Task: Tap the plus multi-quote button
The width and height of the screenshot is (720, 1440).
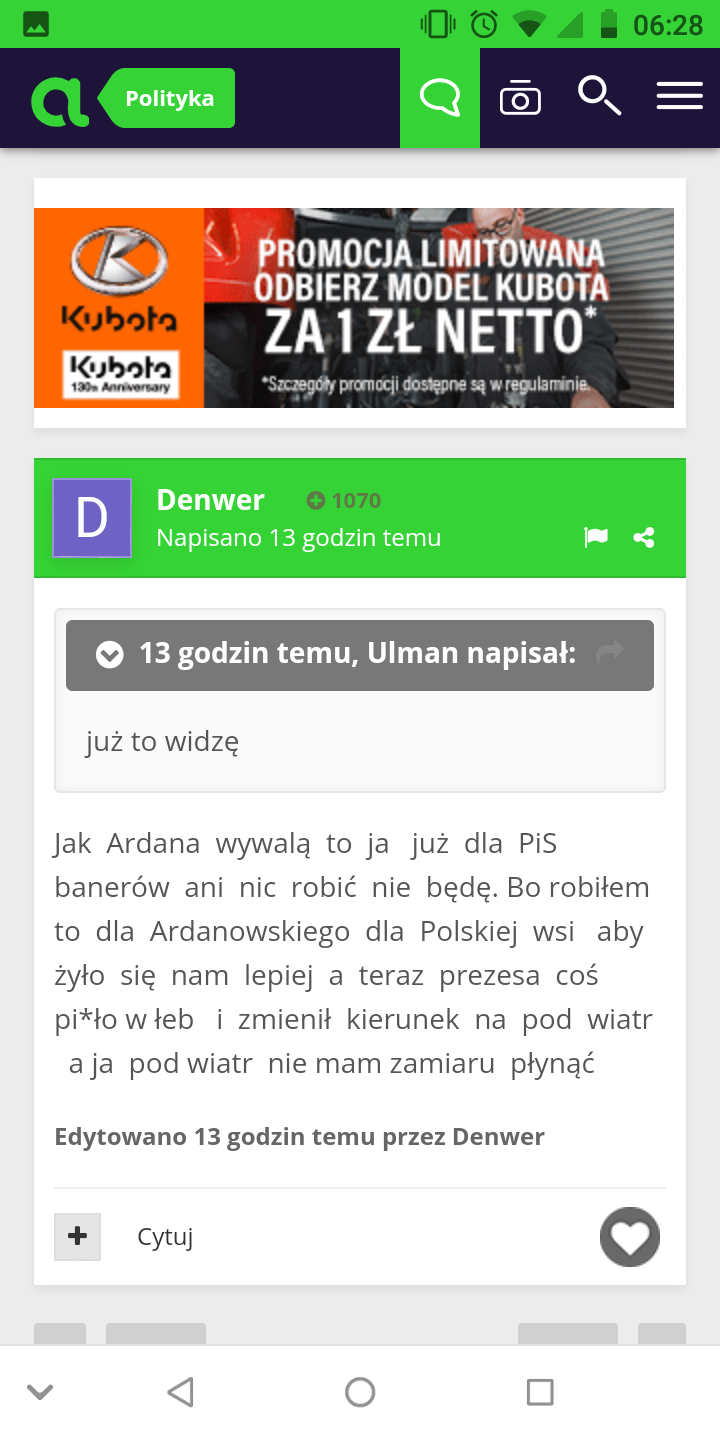Action: [77, 1237]
